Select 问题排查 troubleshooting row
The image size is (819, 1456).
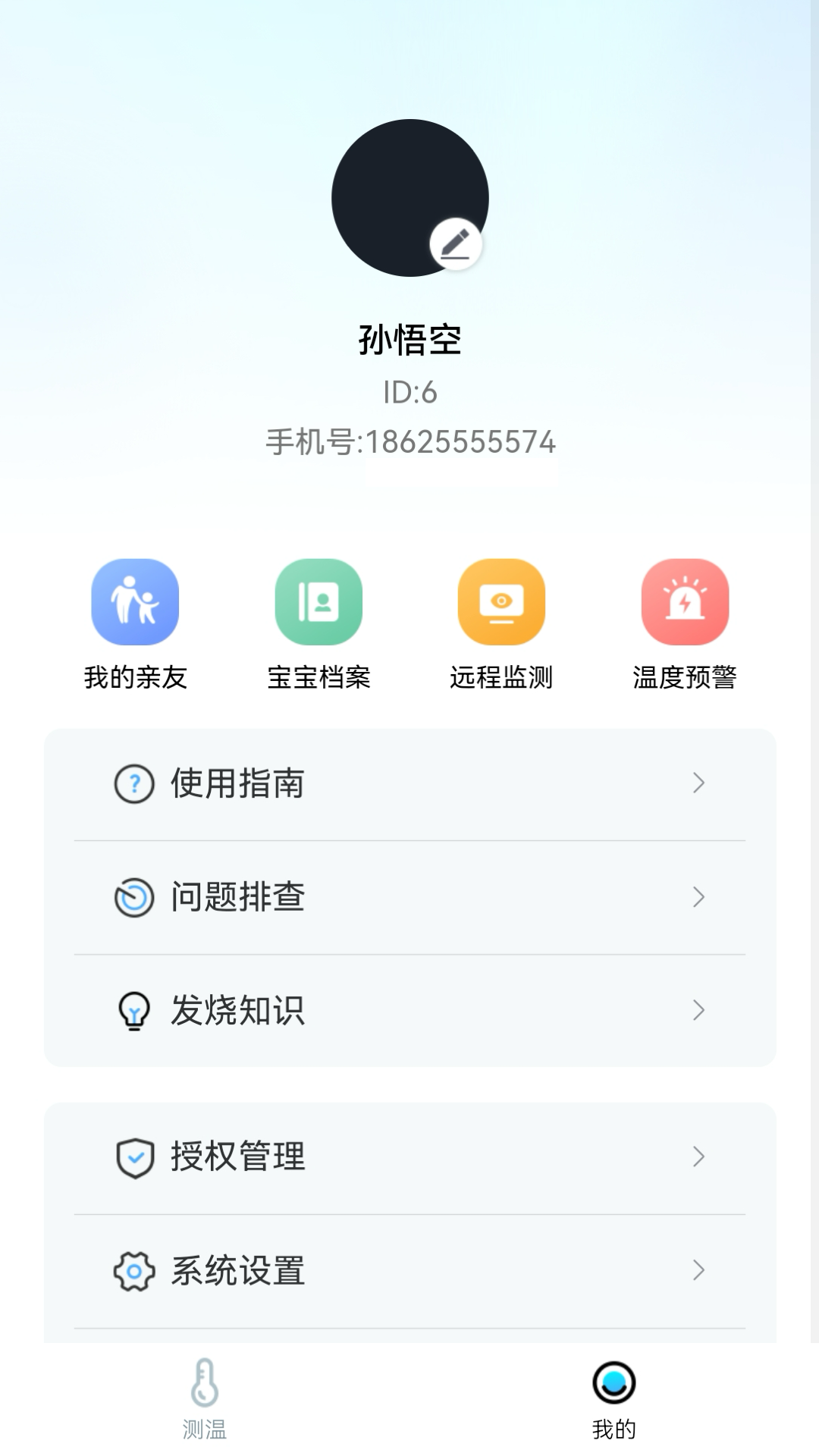(x=409, y=897)
